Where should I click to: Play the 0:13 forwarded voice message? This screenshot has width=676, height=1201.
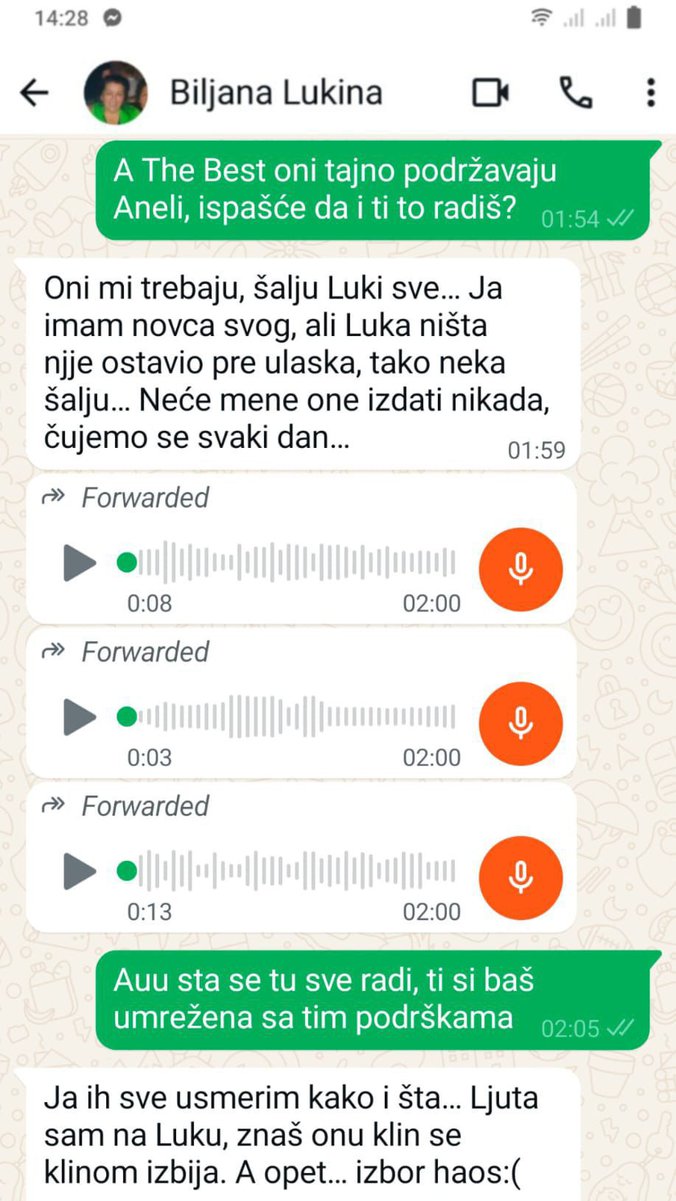point(79,871)
